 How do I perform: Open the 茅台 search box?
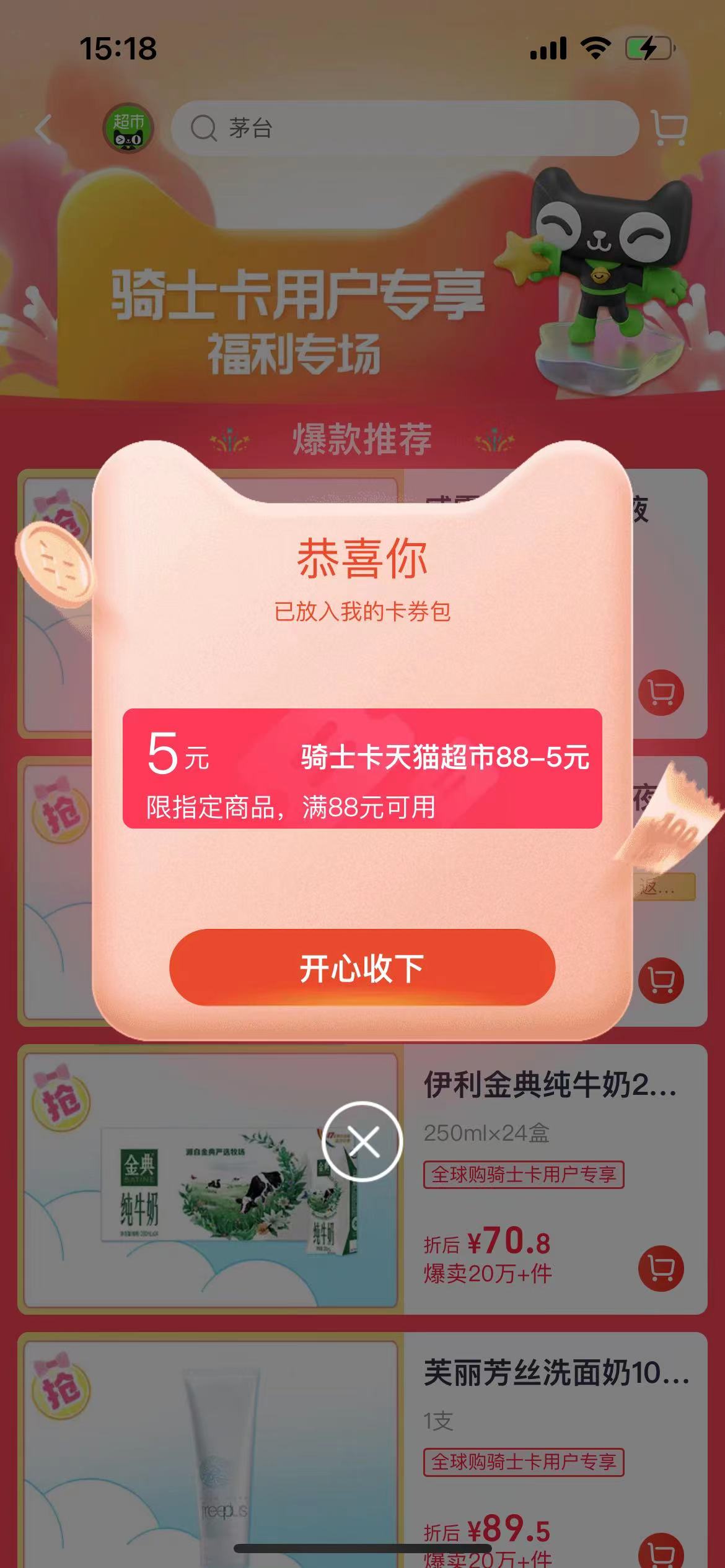coord(404,128)
